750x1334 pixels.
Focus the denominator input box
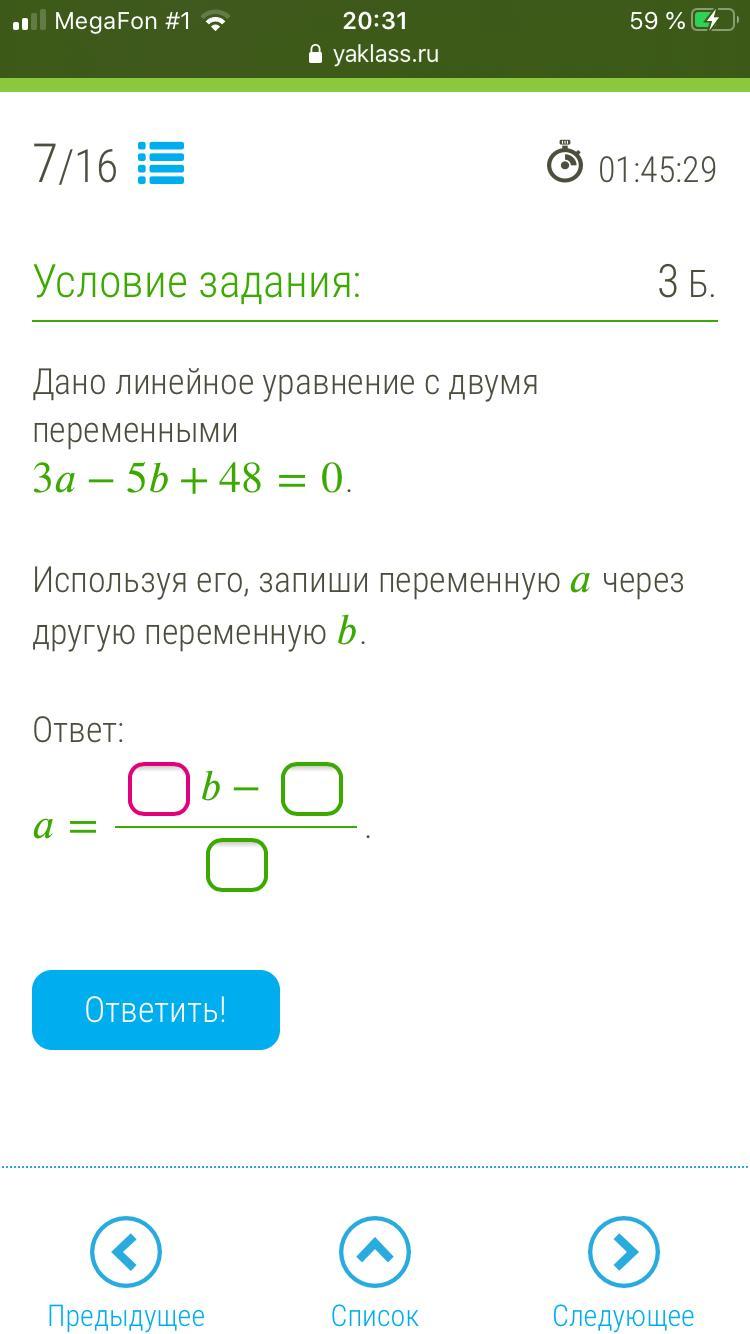click(x=237, y=865)
